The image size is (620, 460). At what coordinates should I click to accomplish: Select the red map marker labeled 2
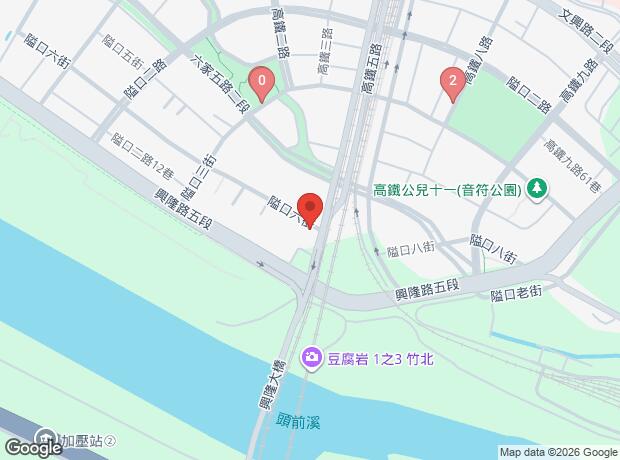(x=453, y=82)
